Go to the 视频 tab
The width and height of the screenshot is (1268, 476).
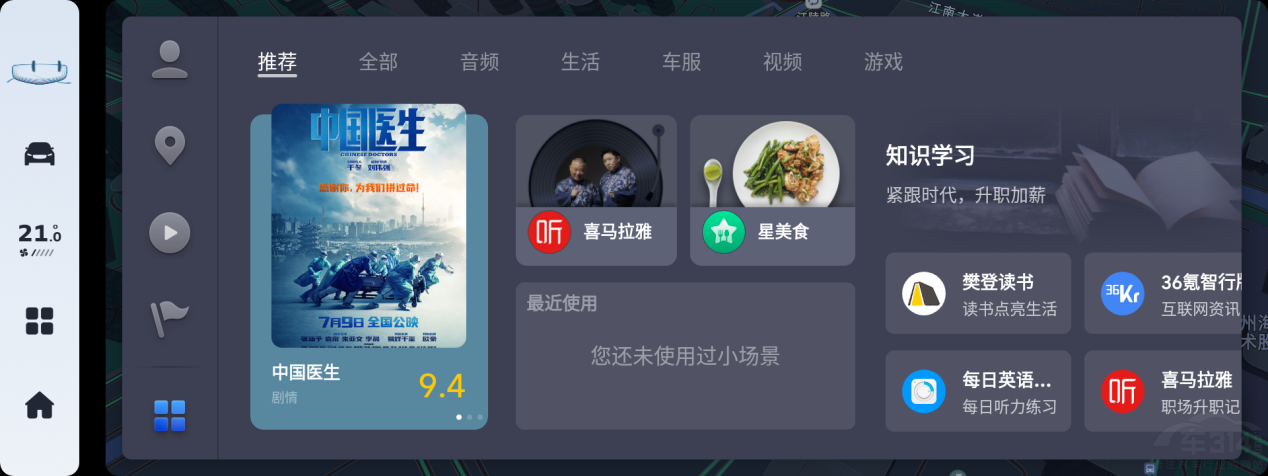782,62
